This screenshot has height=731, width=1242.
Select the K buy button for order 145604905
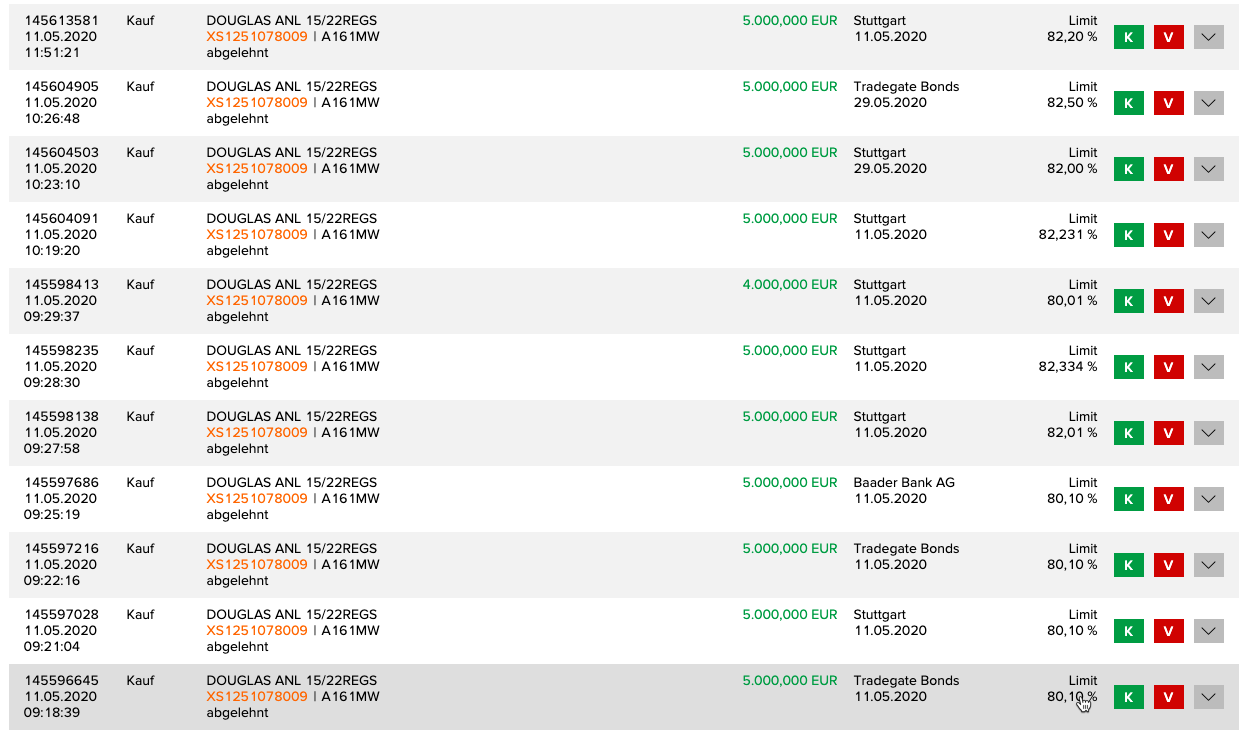tap(1128, 103)
